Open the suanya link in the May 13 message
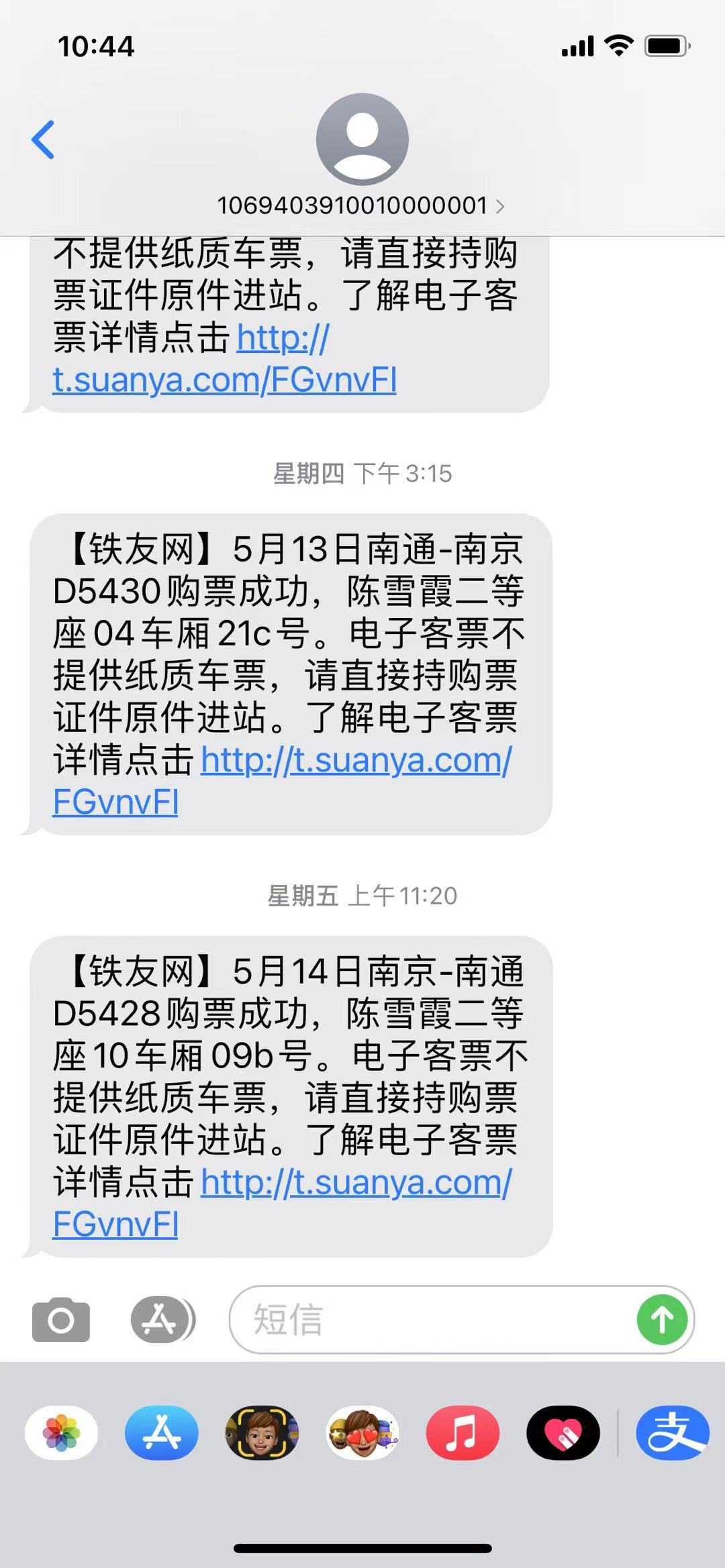725x1568 pixels. (x=356, y=761)
